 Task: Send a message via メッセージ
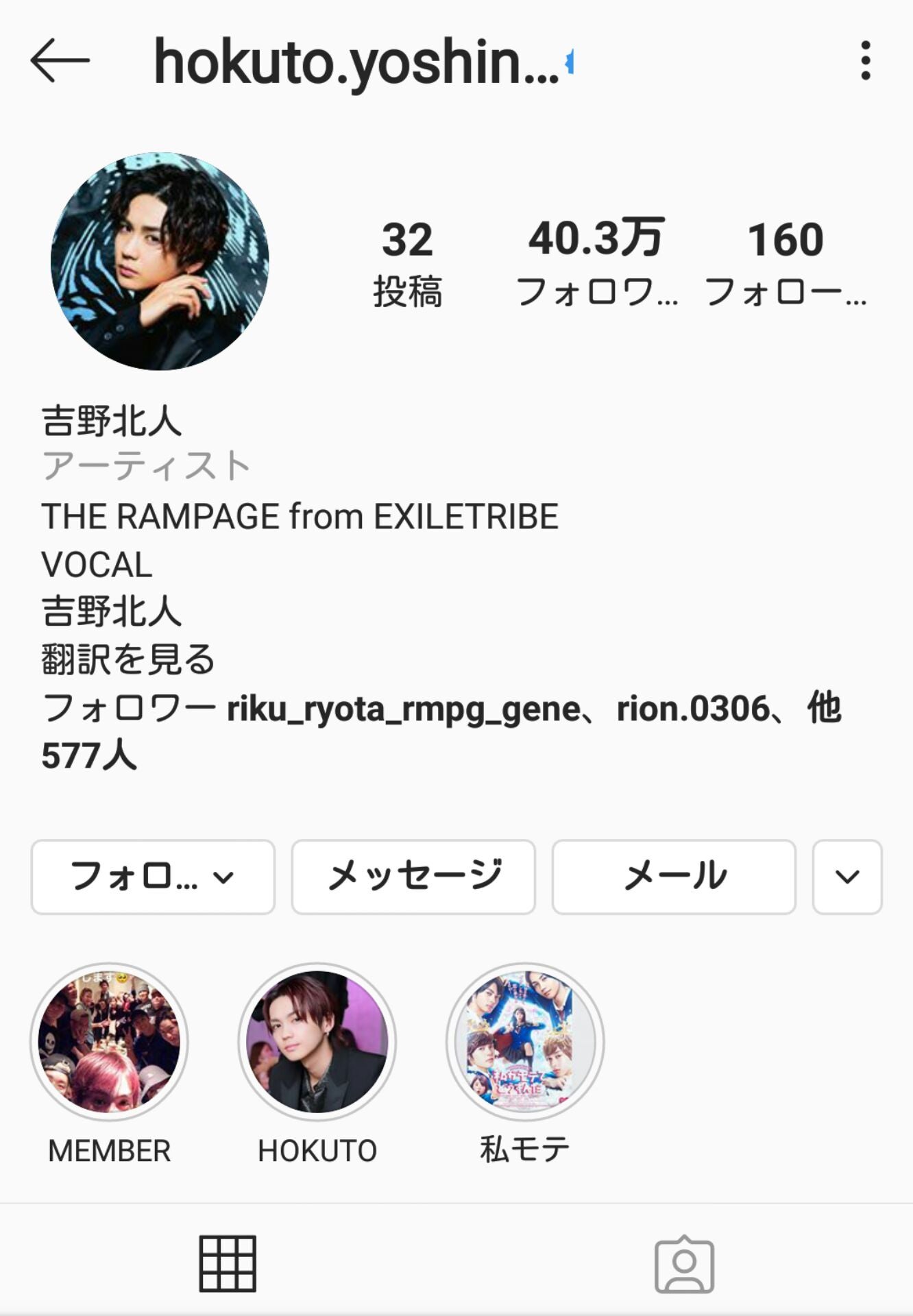coord(413,877)
